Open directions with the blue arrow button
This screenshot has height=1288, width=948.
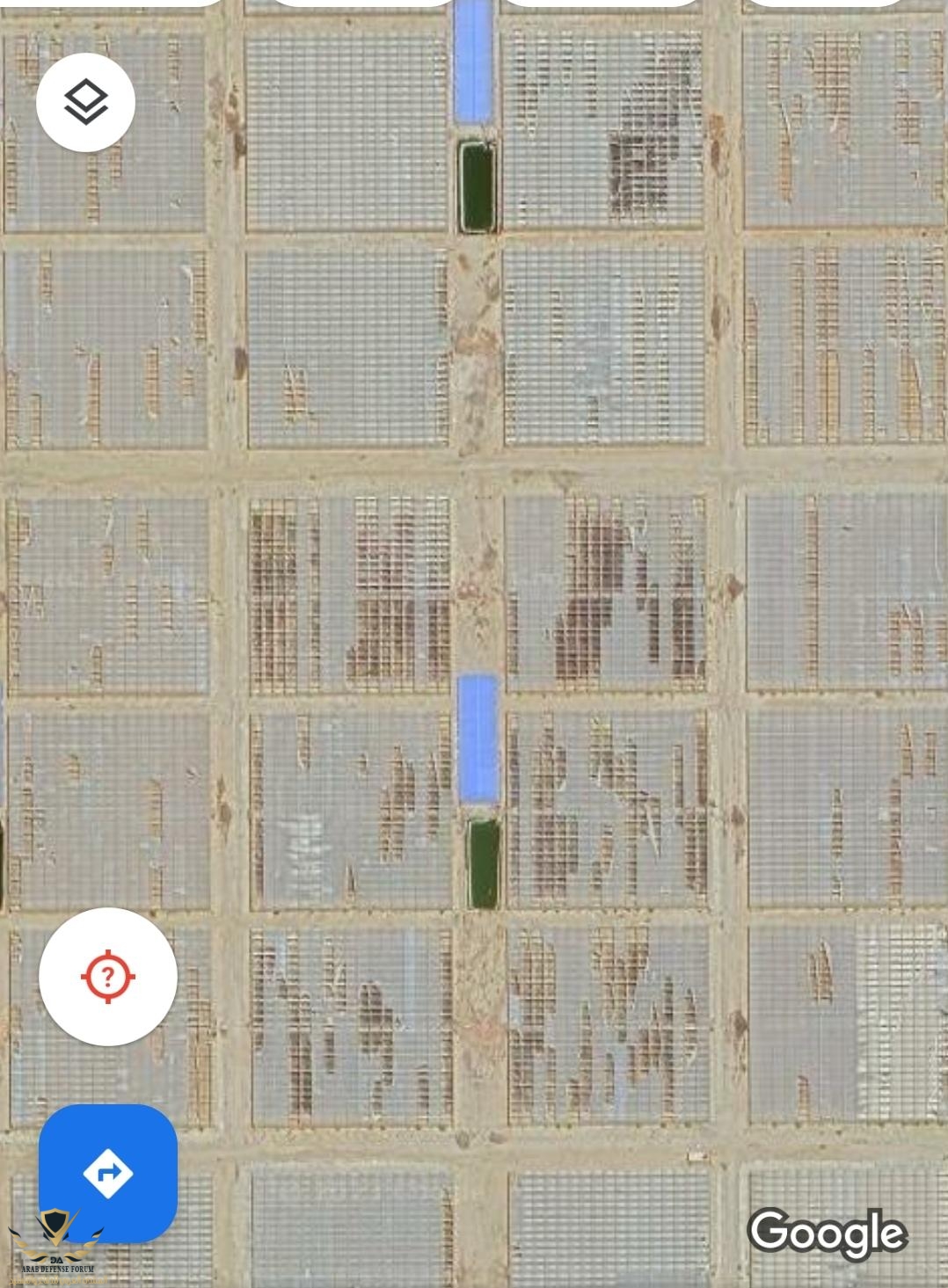pyautogui.click(x=108, y=1172)
